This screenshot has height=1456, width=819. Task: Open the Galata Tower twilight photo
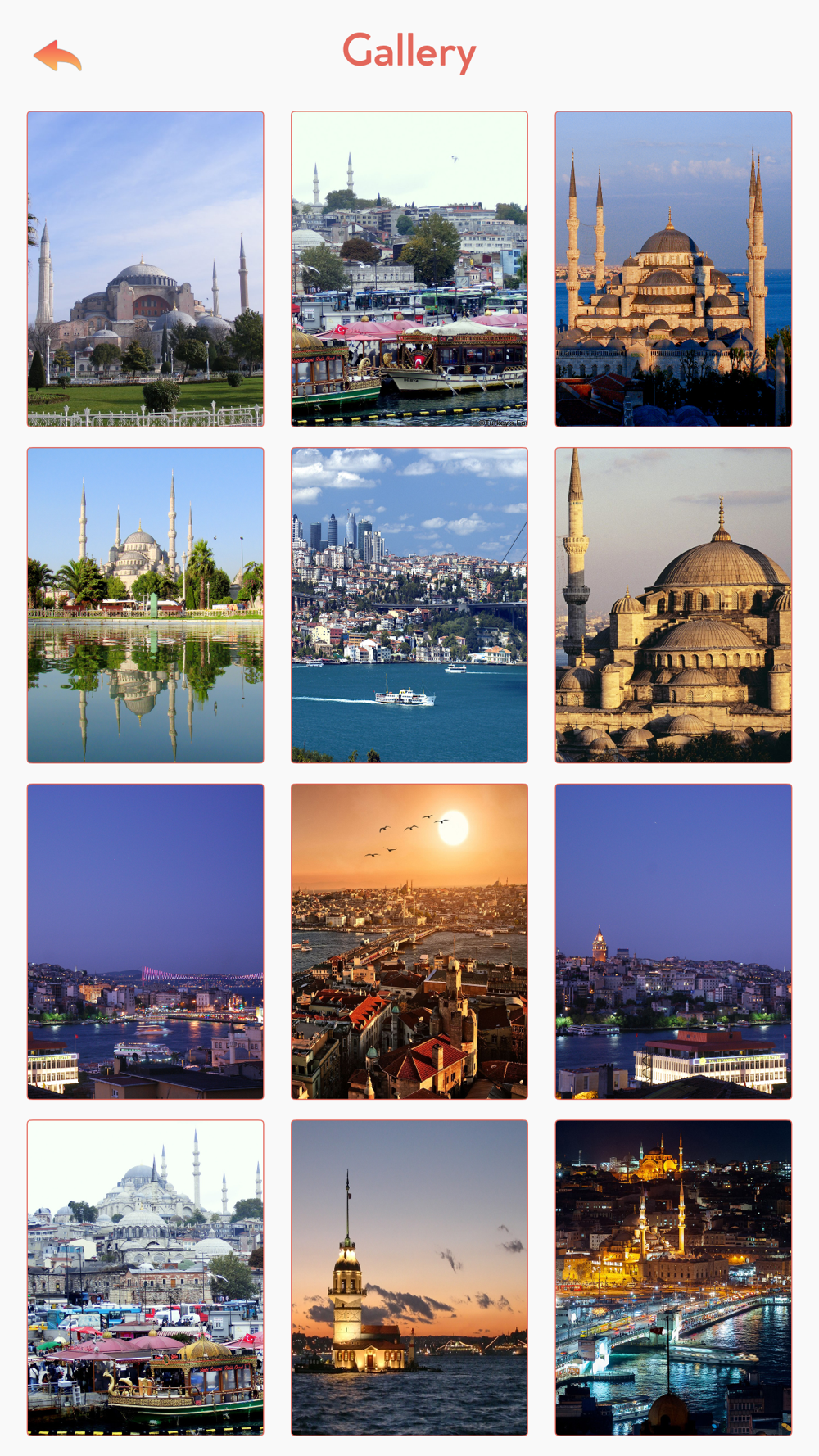[x=673, y=942]
